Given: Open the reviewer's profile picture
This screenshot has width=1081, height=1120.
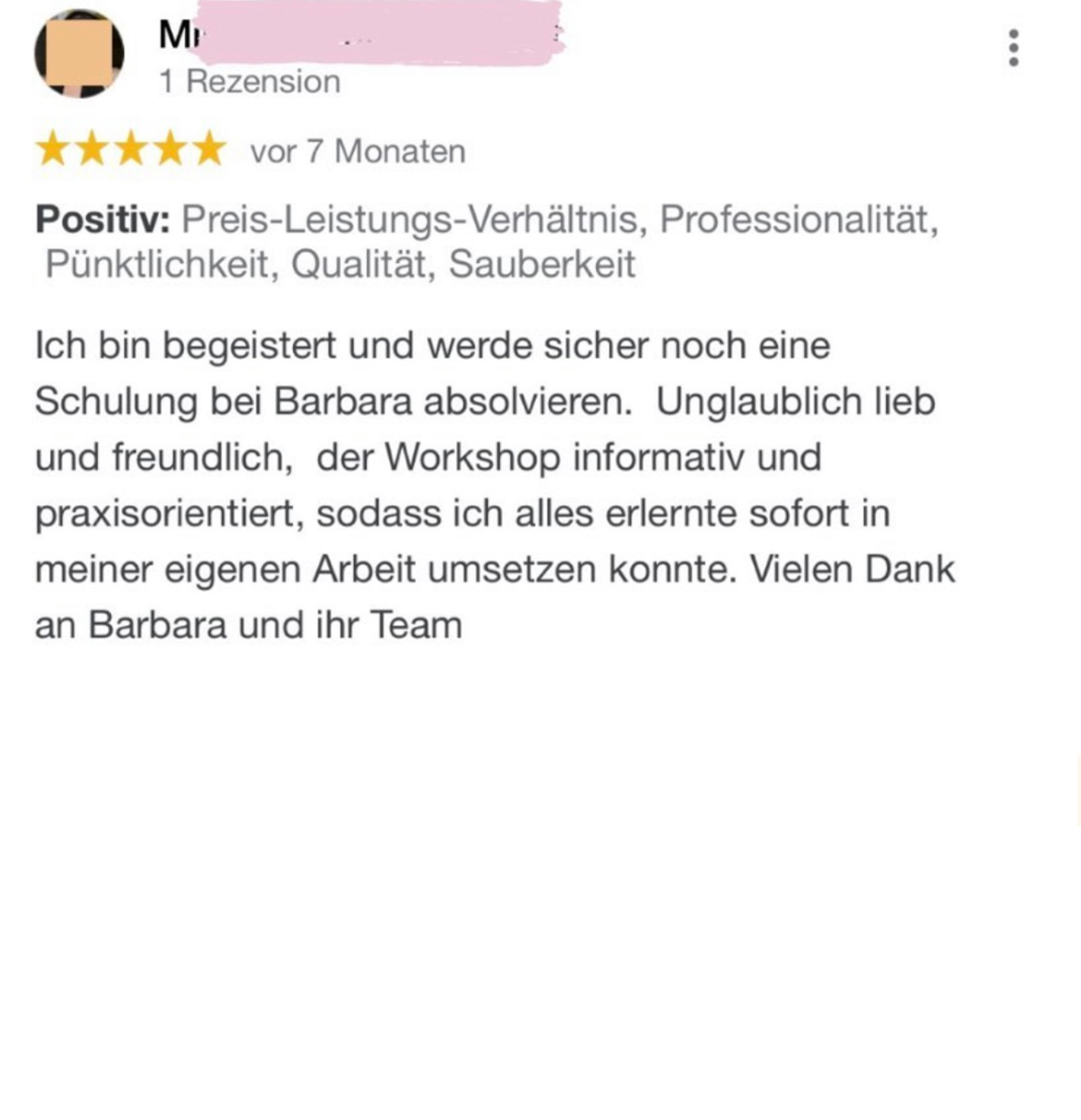Looking at the screenshot, I should pos(79,54).
